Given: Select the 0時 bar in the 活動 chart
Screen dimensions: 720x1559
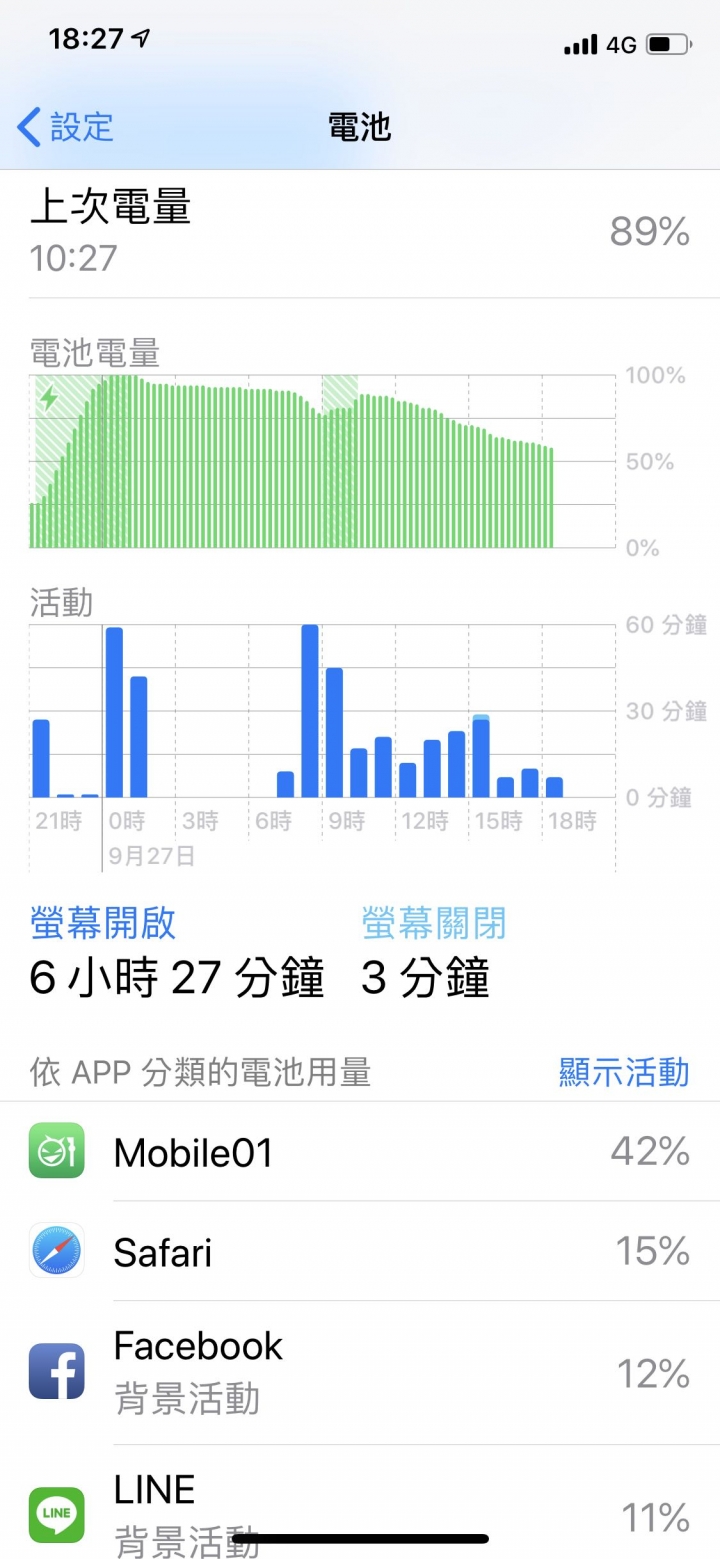Looking at the screenshot, I should 114,712.
